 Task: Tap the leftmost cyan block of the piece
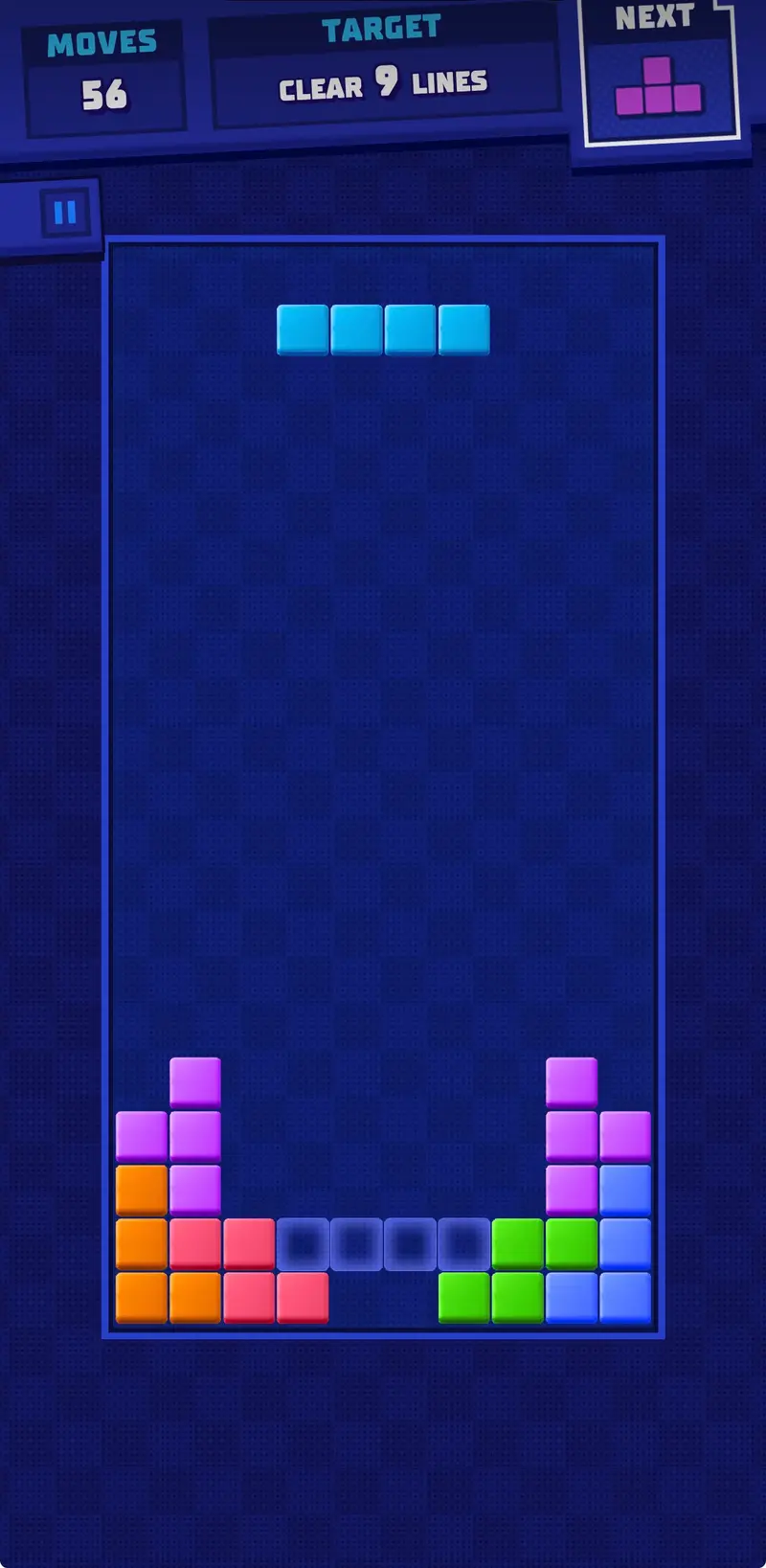tap(304, 330)
